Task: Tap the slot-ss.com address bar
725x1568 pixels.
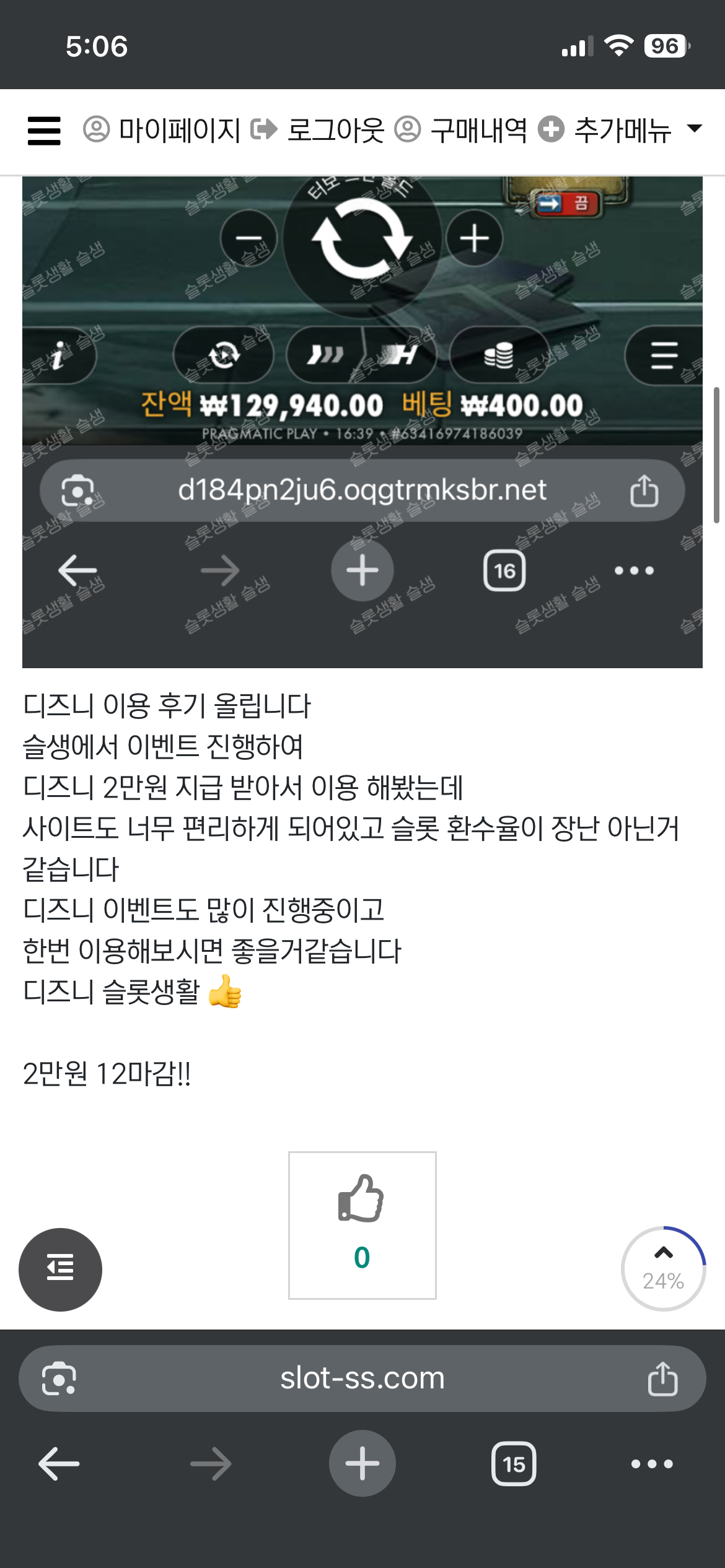Action: [x=362, y=1379]
